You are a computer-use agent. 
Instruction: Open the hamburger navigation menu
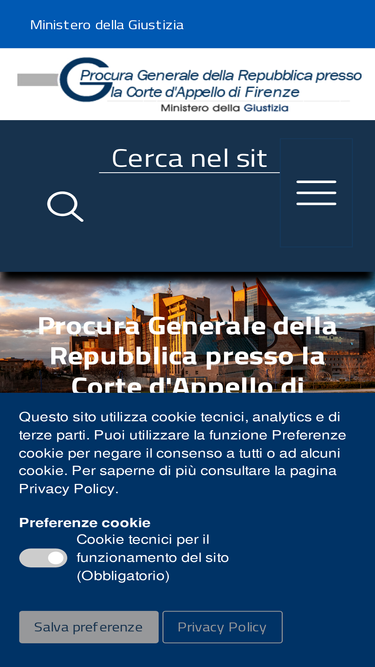click(316, 192)
